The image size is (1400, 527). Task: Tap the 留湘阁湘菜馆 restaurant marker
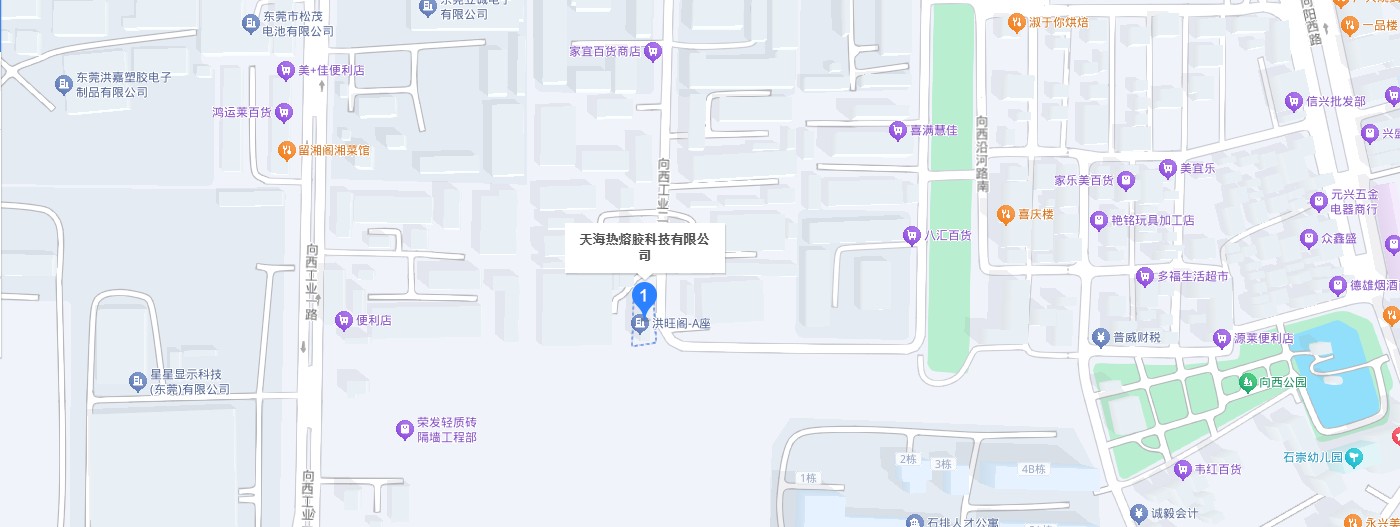[286, 150]
